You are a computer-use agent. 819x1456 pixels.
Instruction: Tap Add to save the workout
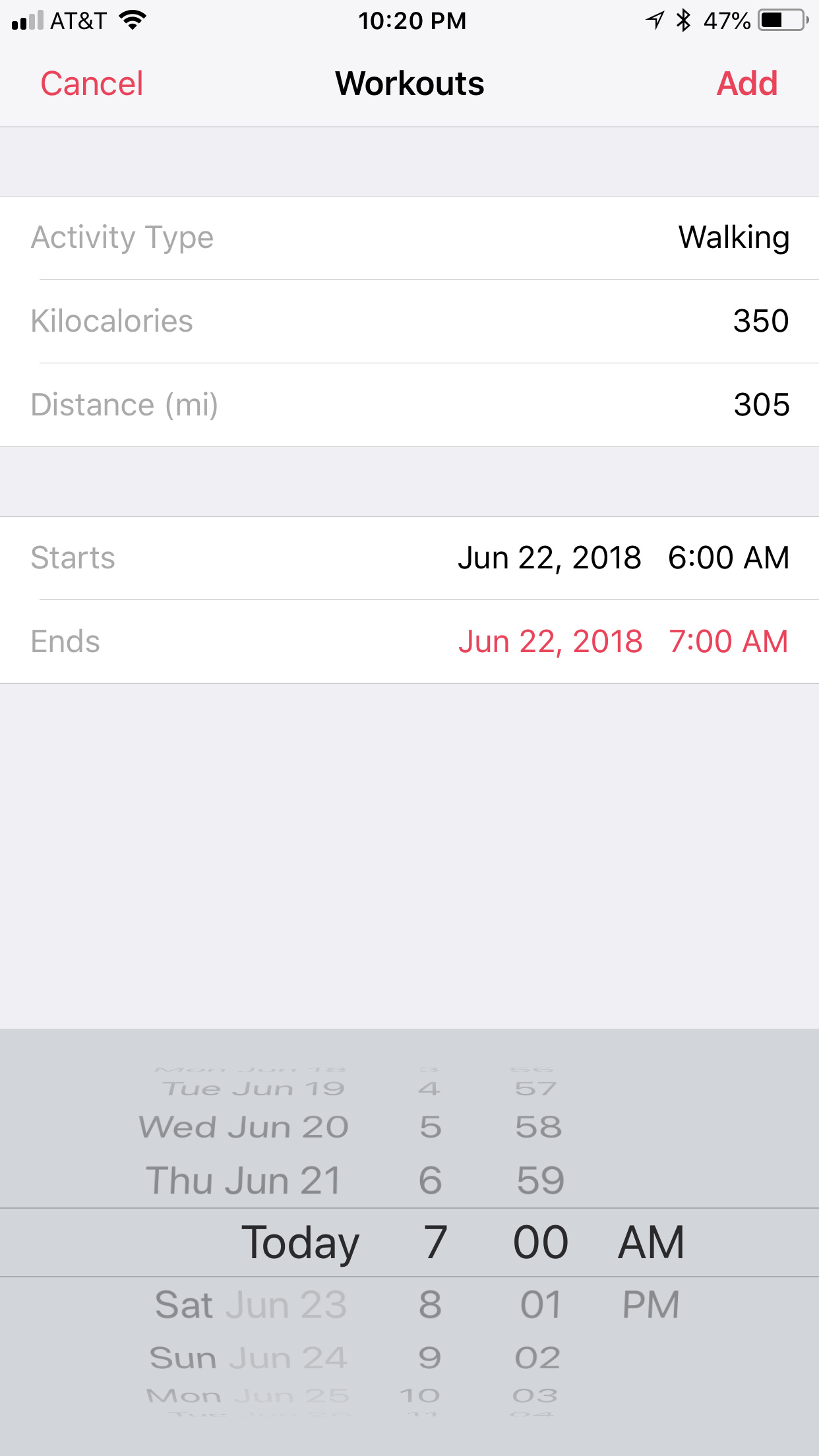click(x=746, y=84)
